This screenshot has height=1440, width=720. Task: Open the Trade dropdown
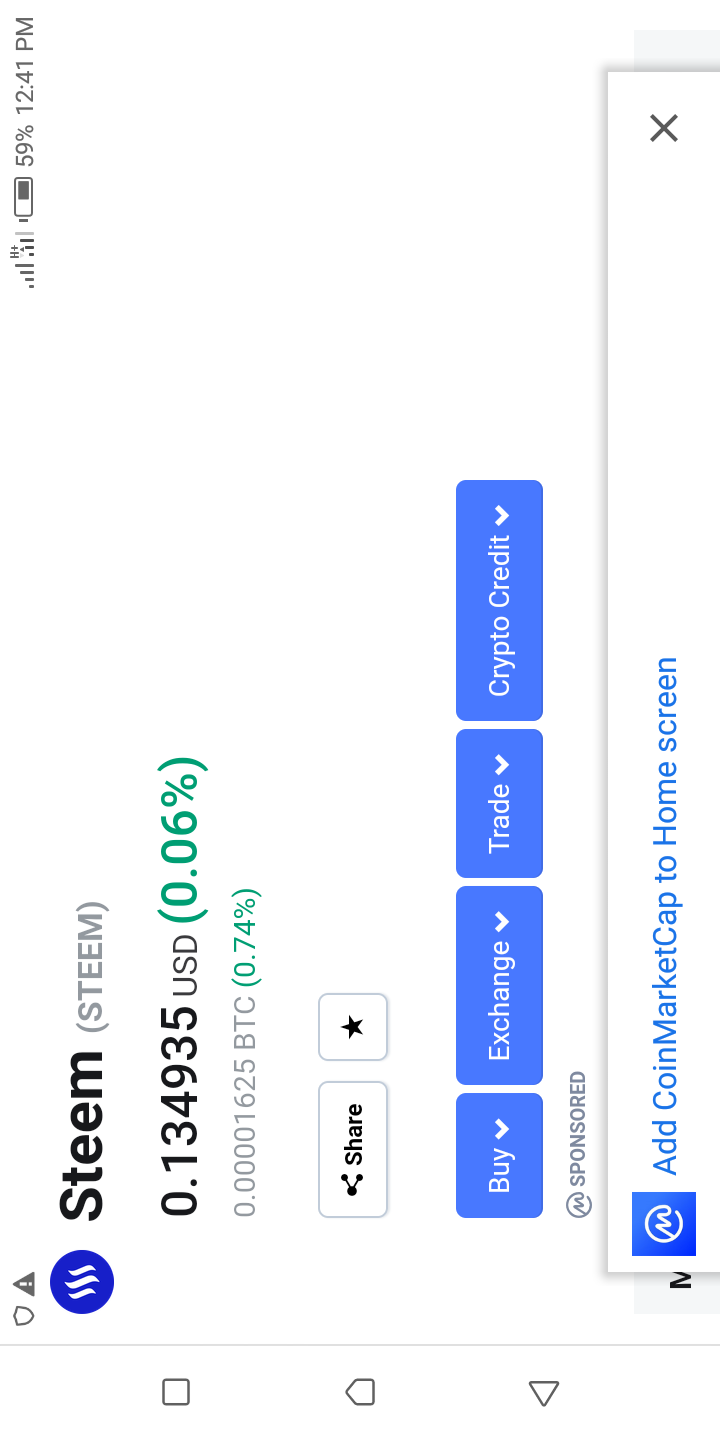499,803
